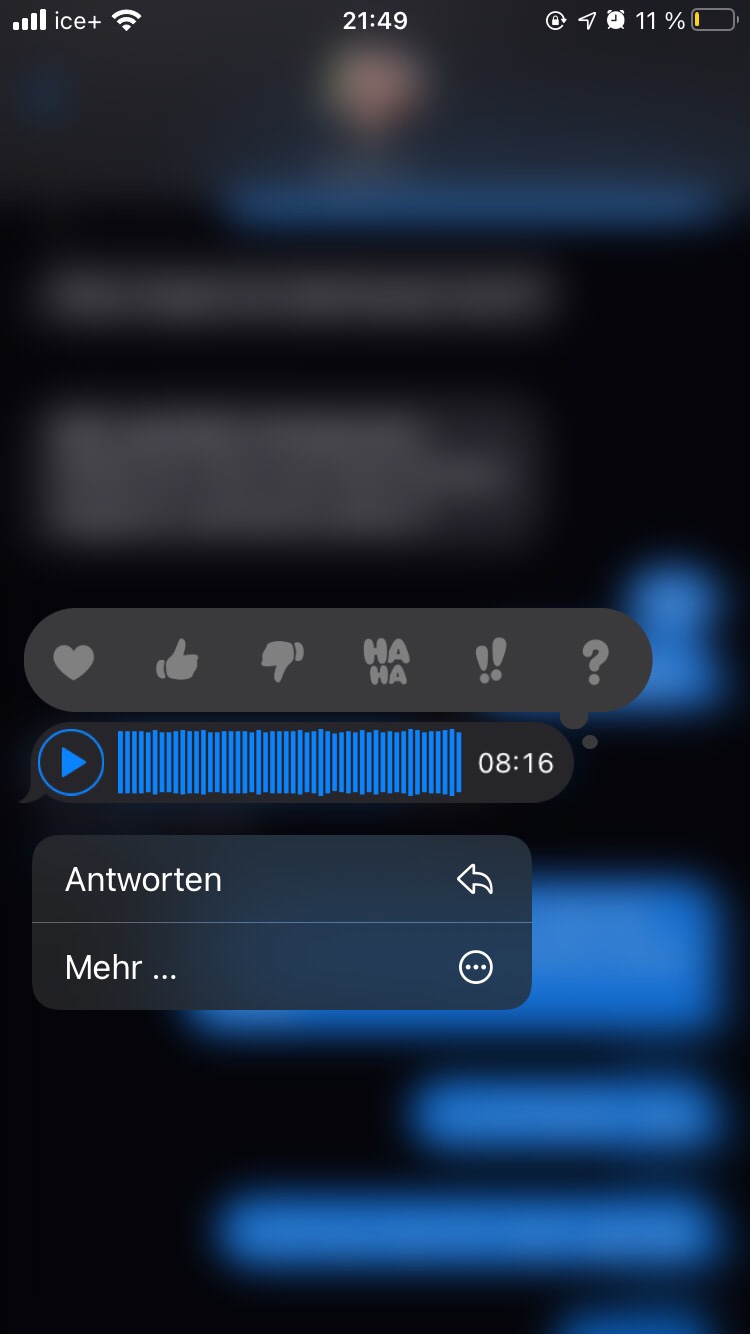Screen dimensions: 750x1334
Task: React with the heart tapback
Action: click(73, 662)
